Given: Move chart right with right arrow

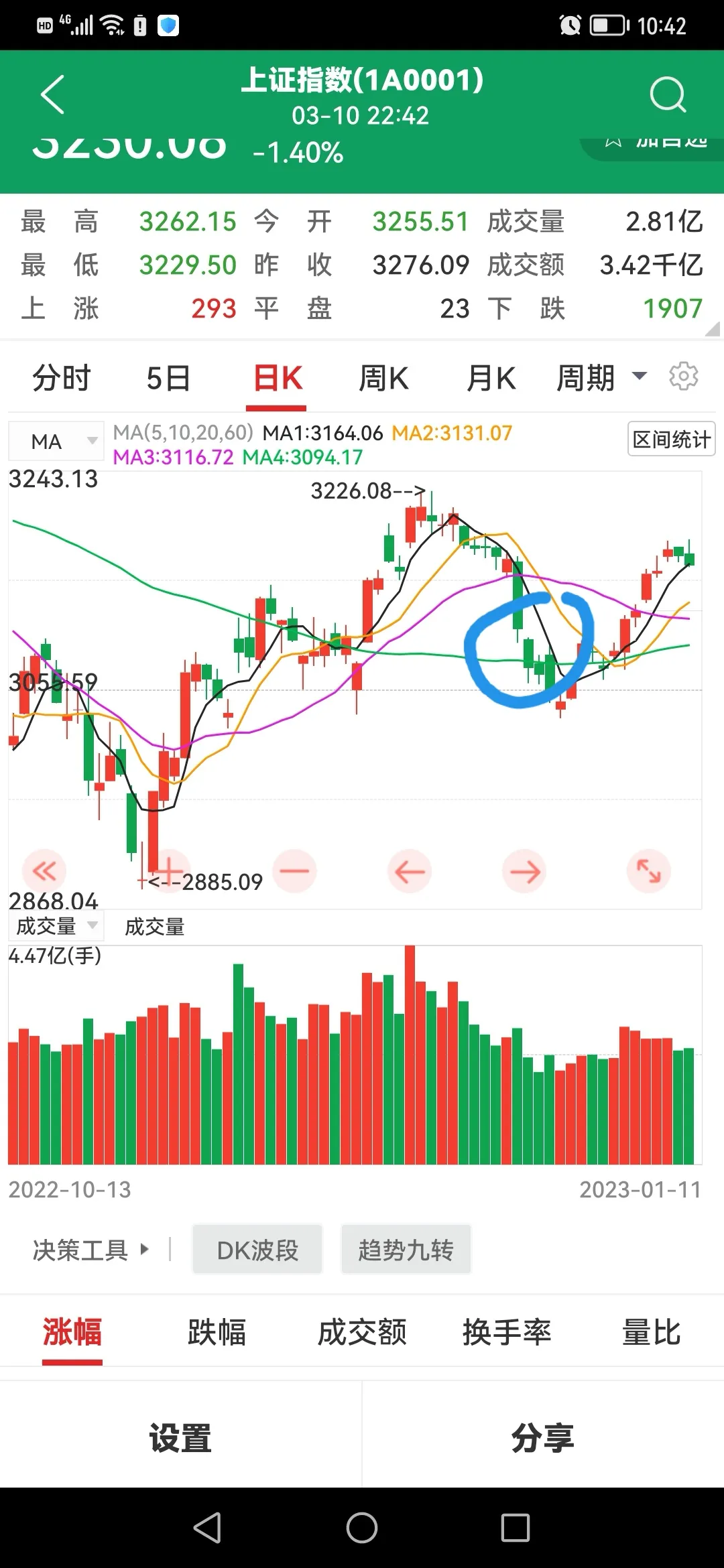Looking at the screenshot, I should (x=524, y=871).
